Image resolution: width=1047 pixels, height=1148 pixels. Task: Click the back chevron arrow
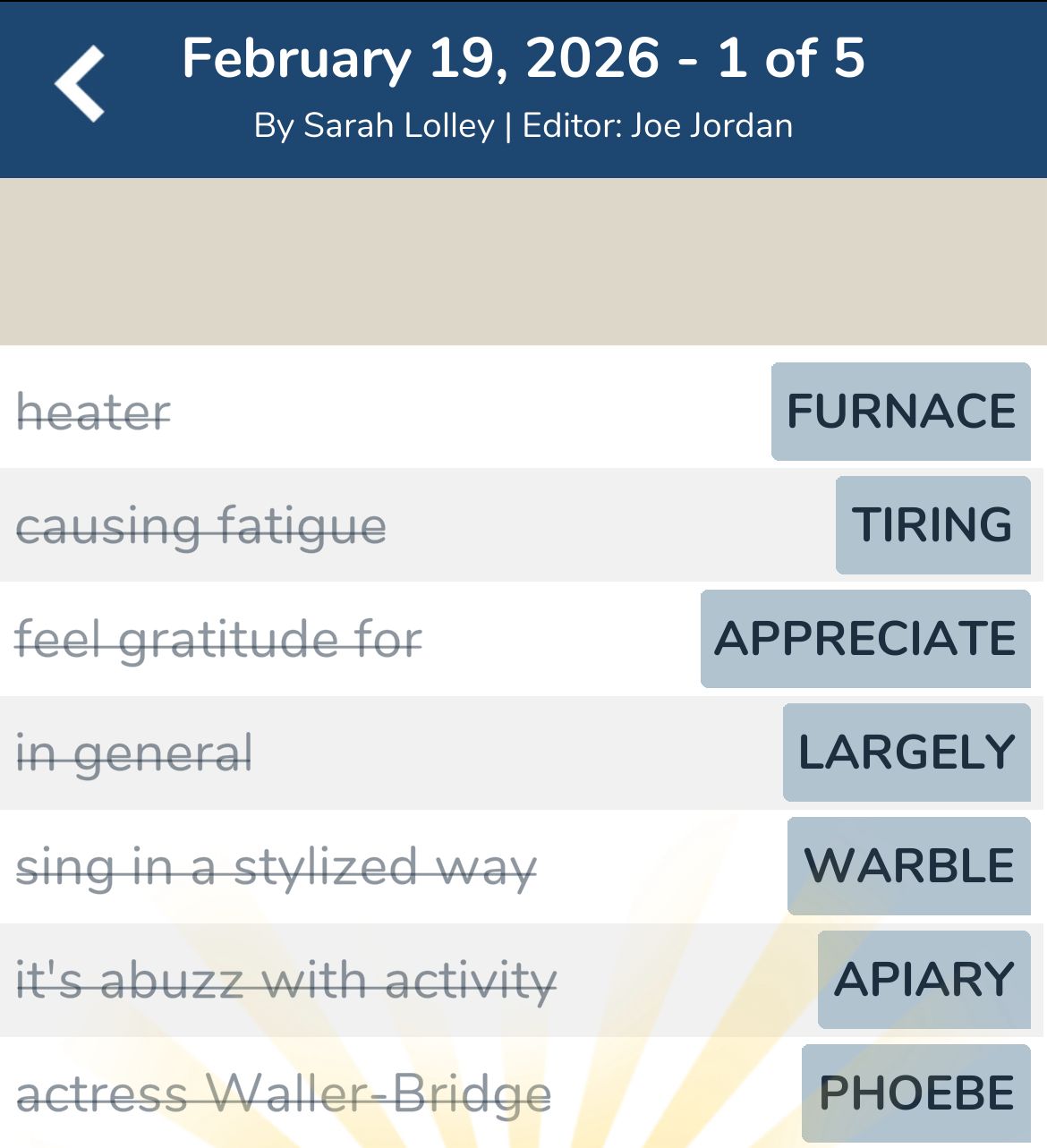[79, 85]
